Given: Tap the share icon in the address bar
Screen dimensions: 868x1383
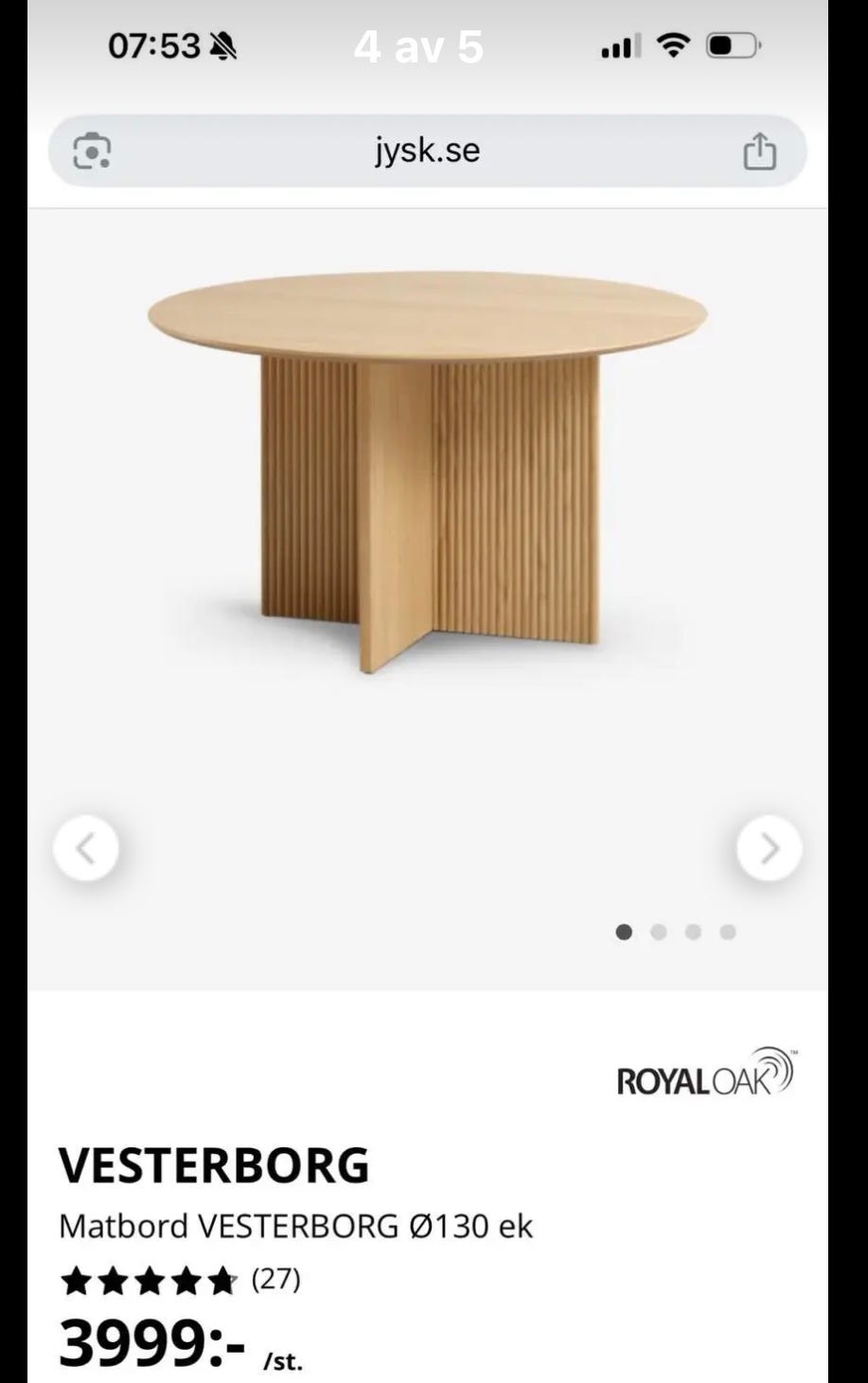Looking at the screenshot, I should pos(759,150).
